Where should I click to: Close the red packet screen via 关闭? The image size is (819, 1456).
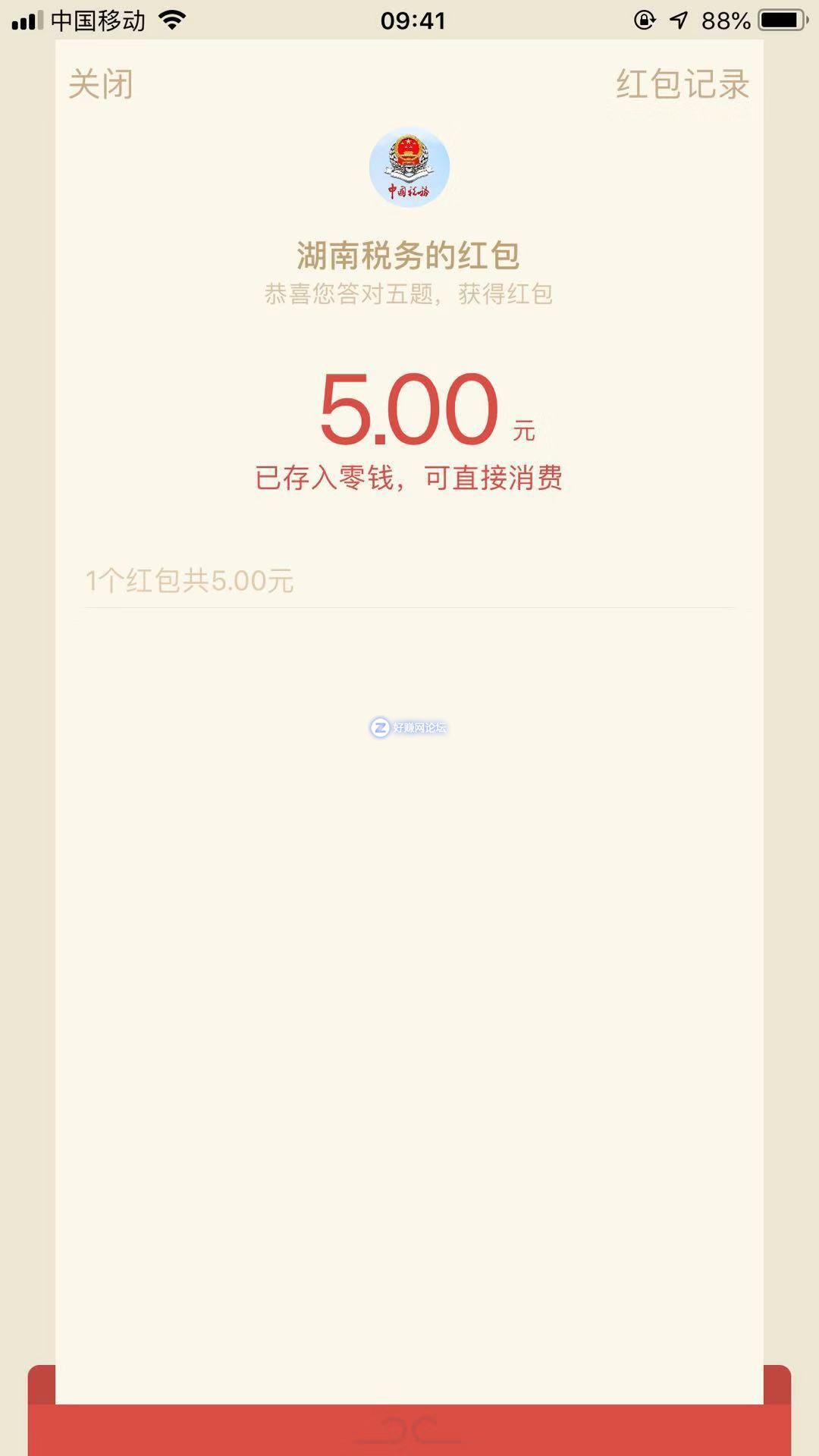[x=101, y=83]
